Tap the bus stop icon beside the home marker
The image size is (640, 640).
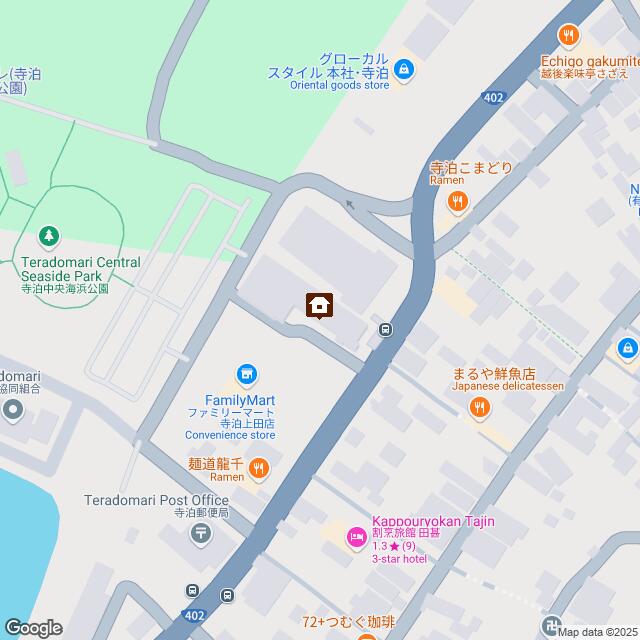point(385,329)
